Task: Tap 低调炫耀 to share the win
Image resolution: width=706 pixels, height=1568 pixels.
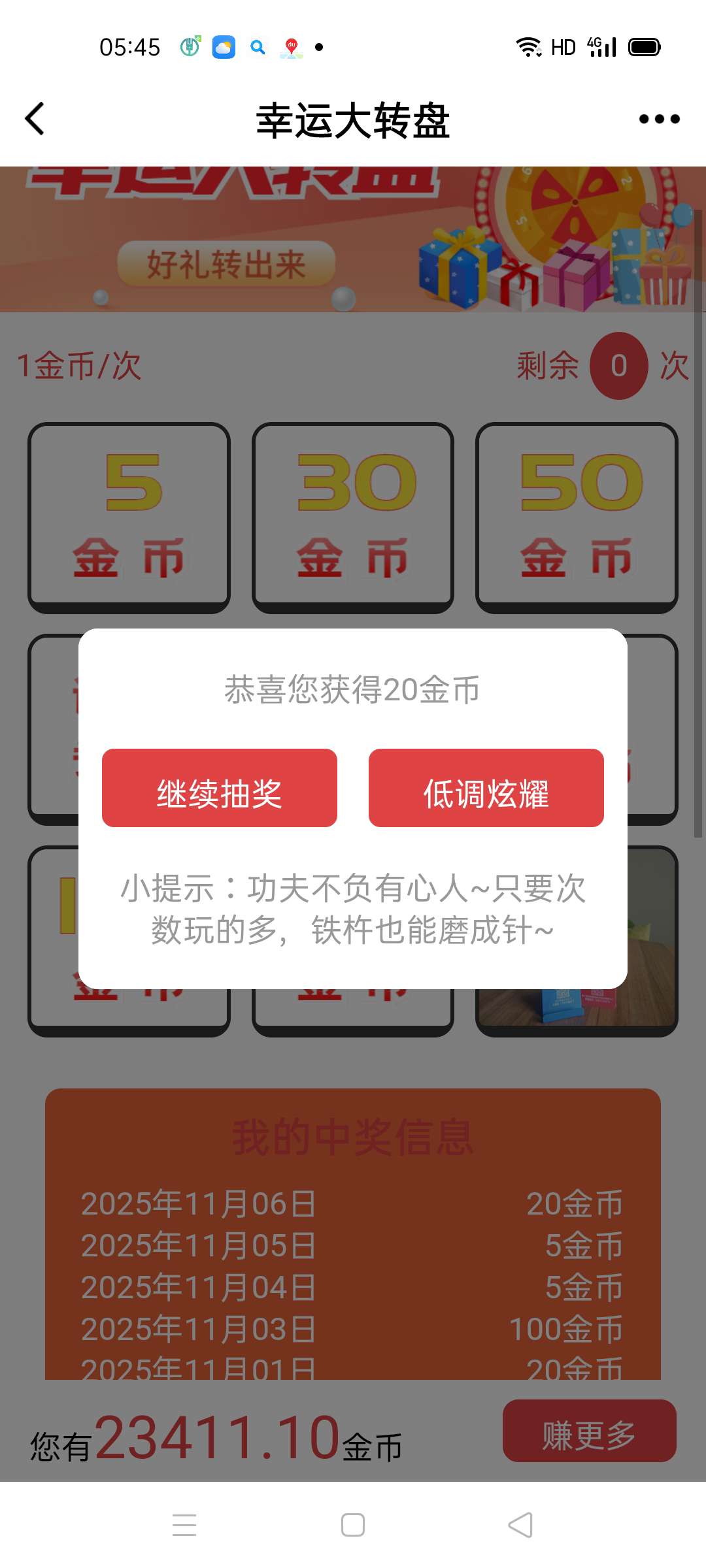Action: [x=486, y=788]
